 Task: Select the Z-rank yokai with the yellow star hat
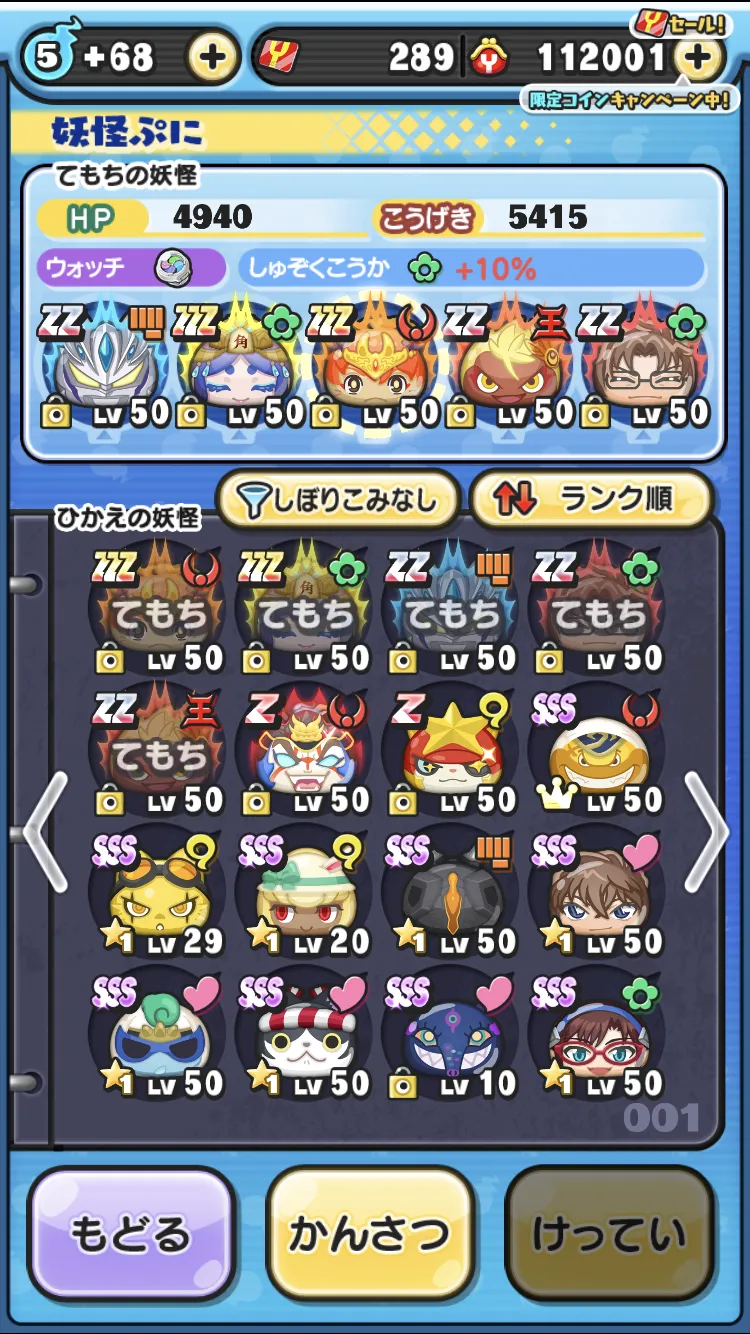(x=449, y=752)
